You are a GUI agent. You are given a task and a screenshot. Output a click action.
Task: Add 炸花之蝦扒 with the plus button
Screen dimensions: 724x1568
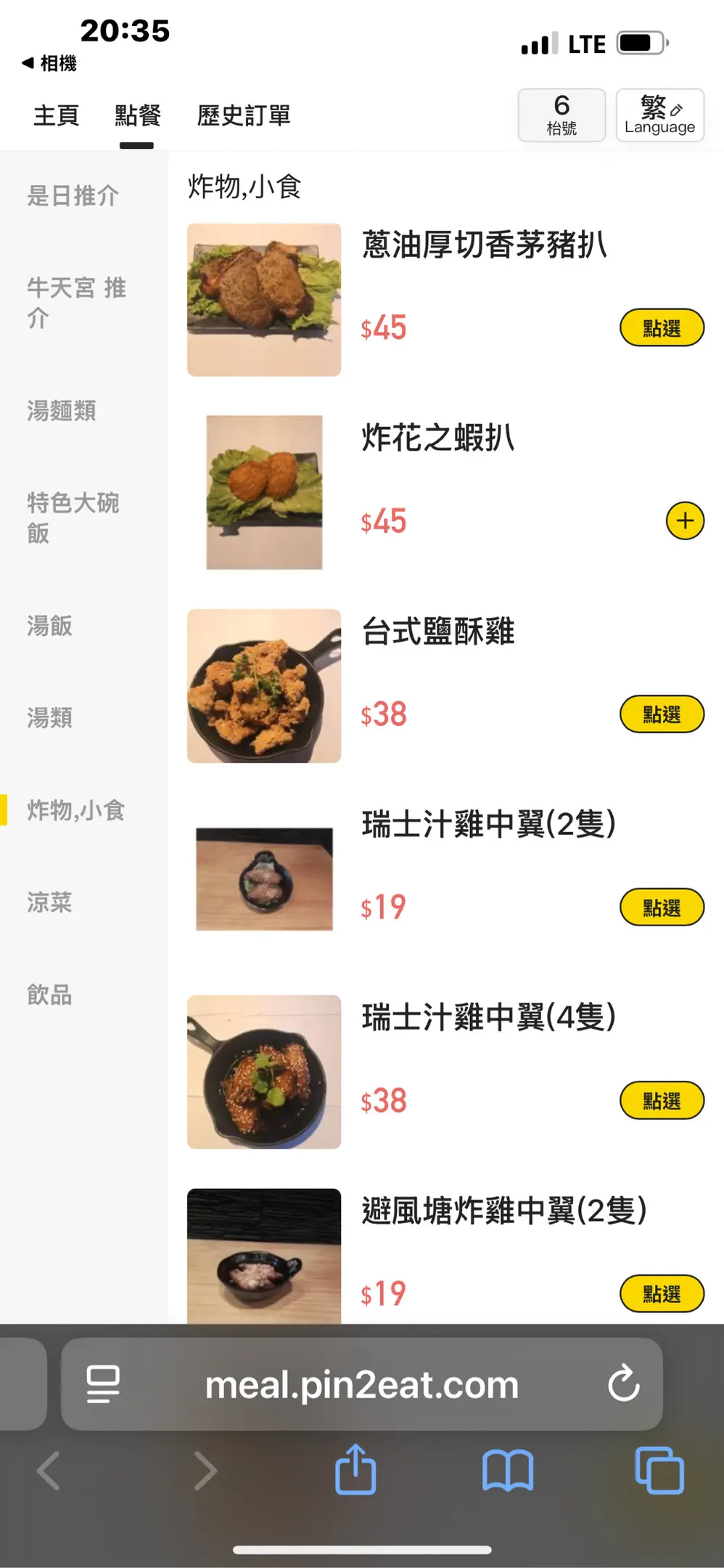(x=685, y=521)
